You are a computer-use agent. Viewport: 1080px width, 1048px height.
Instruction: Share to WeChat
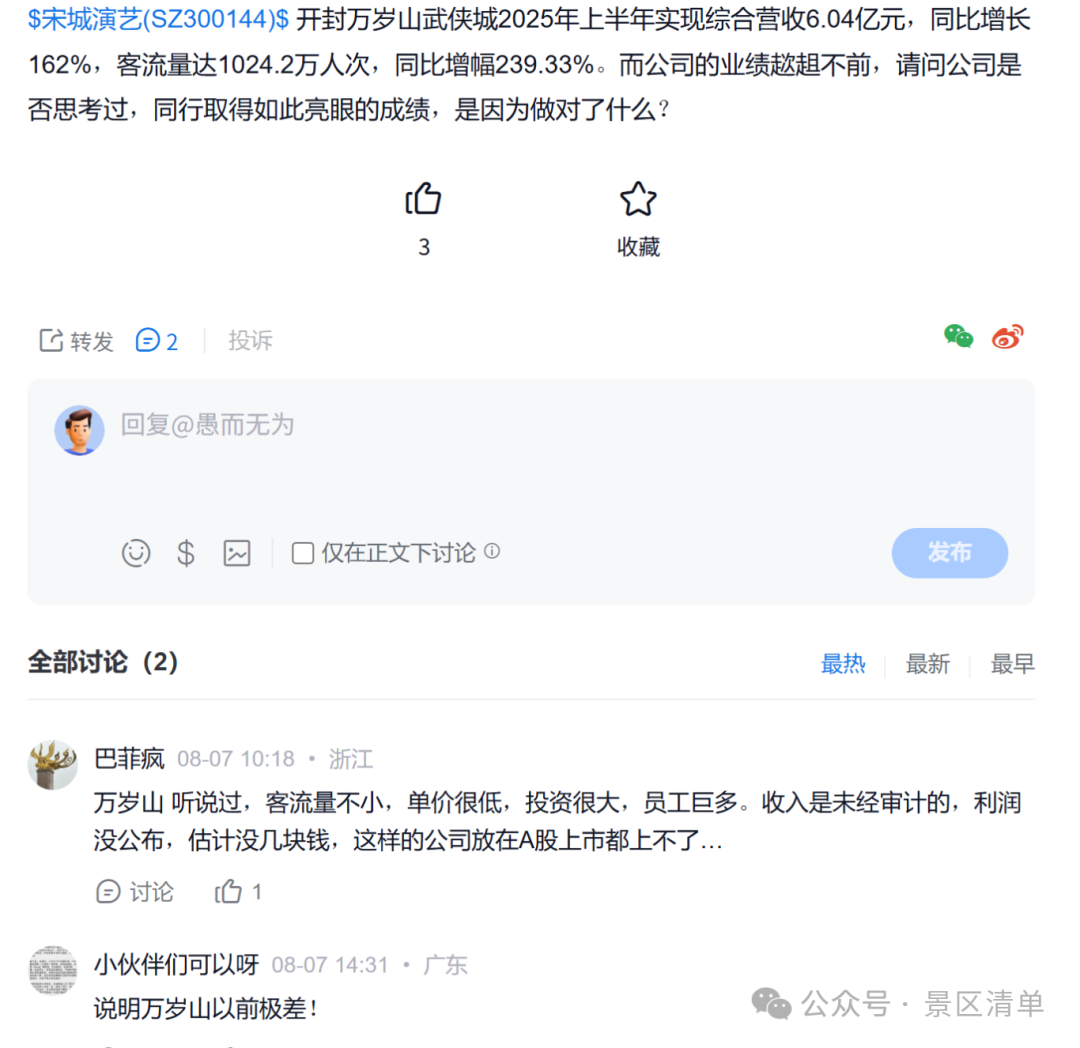click(958, 337)
